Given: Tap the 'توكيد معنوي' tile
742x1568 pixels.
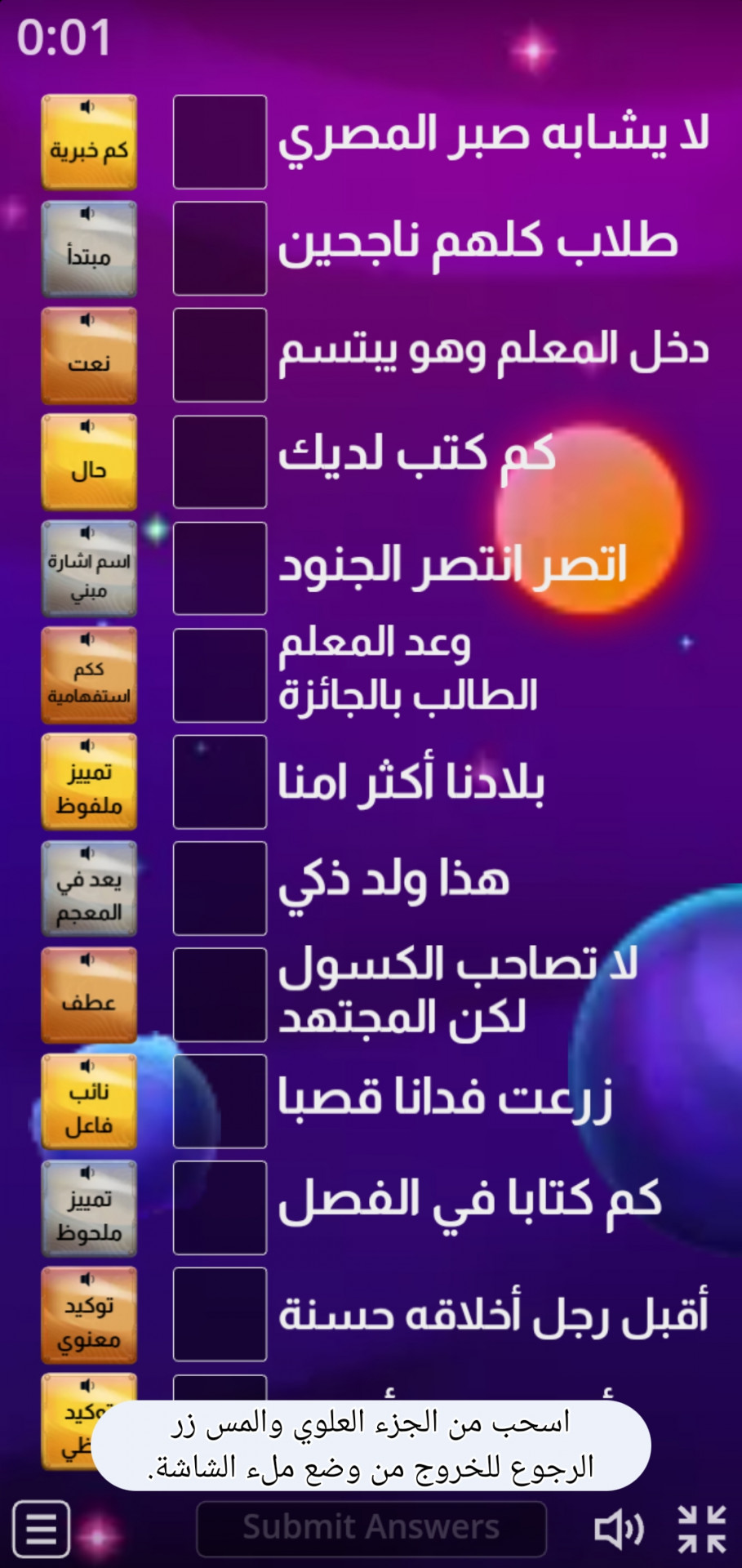Looking at the screenshot, I should point(89,1315).
